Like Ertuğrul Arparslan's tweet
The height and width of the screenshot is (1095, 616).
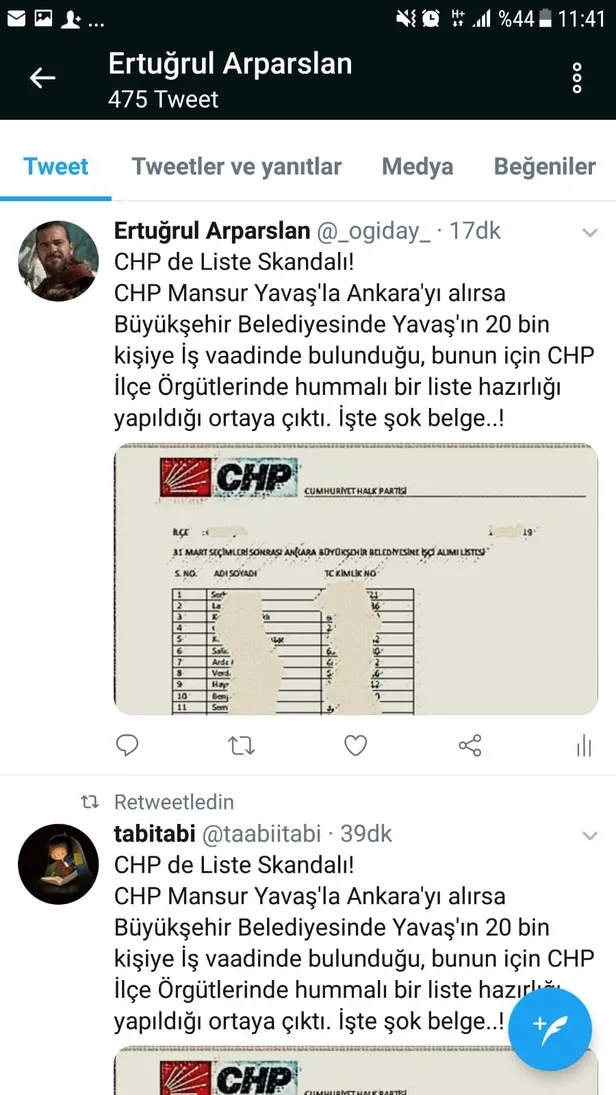click(355, 745)
